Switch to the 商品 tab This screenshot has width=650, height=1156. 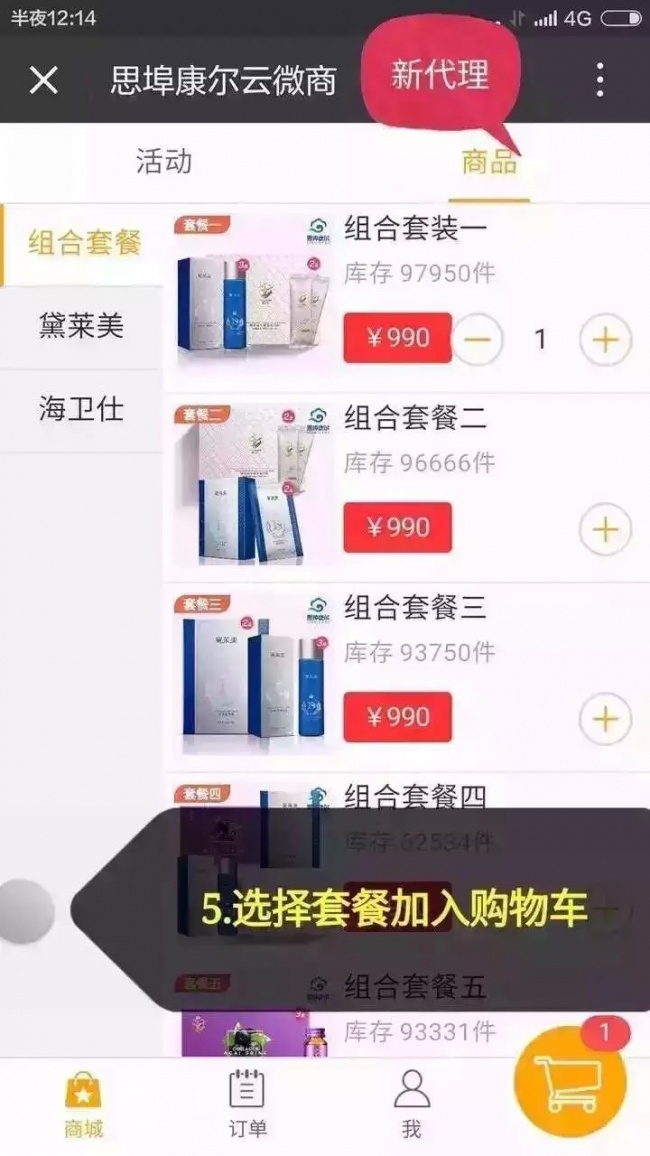click(x=489, y=162)
